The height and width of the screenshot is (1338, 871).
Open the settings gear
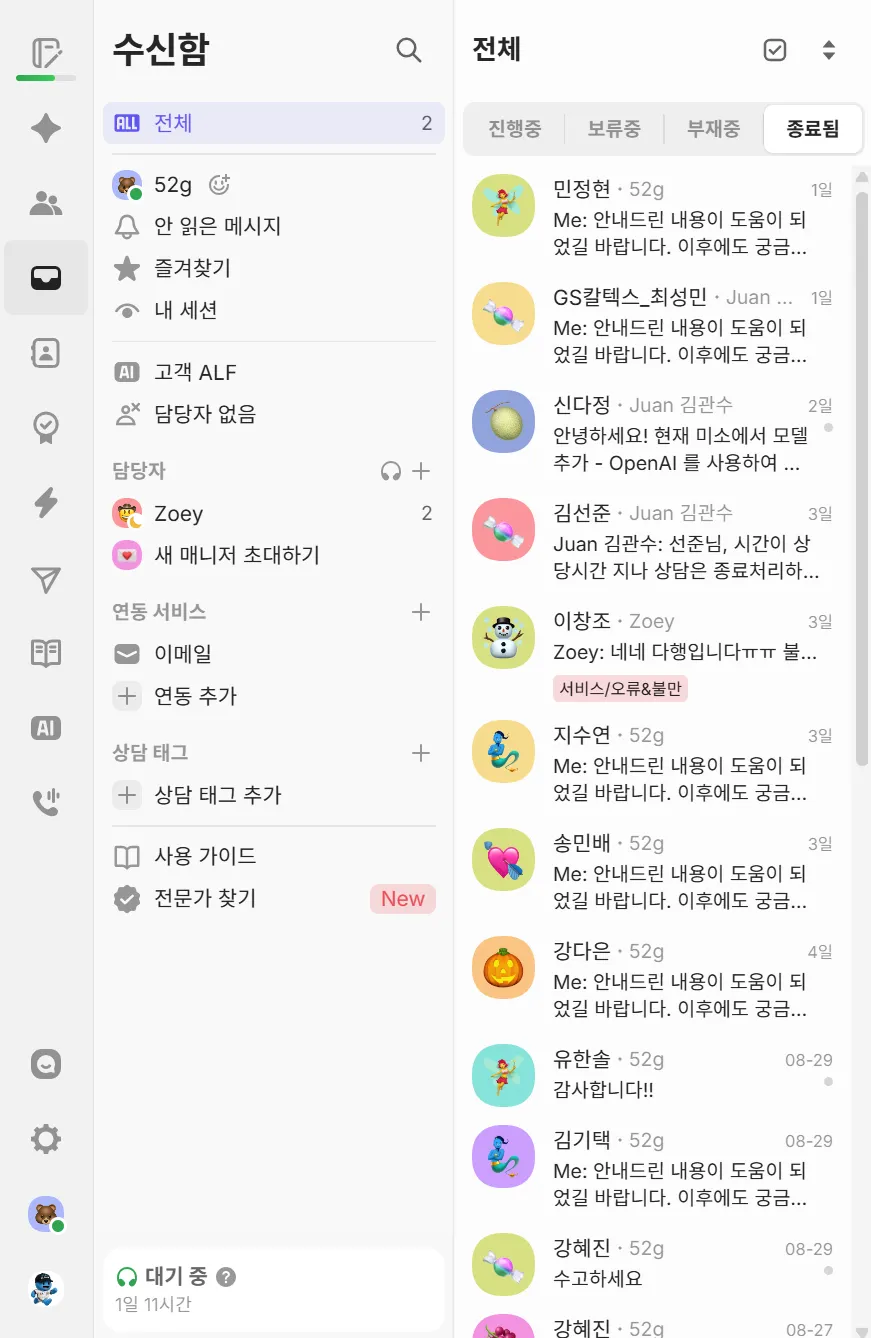coord(46,1139)
